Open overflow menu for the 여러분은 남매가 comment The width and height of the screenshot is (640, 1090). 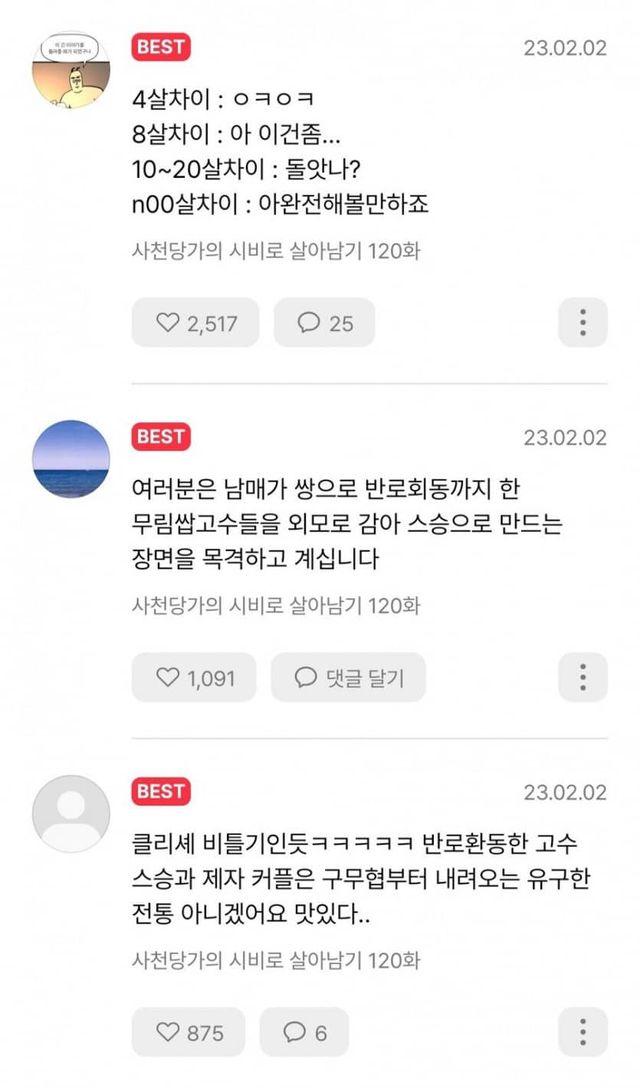[582, 678]
